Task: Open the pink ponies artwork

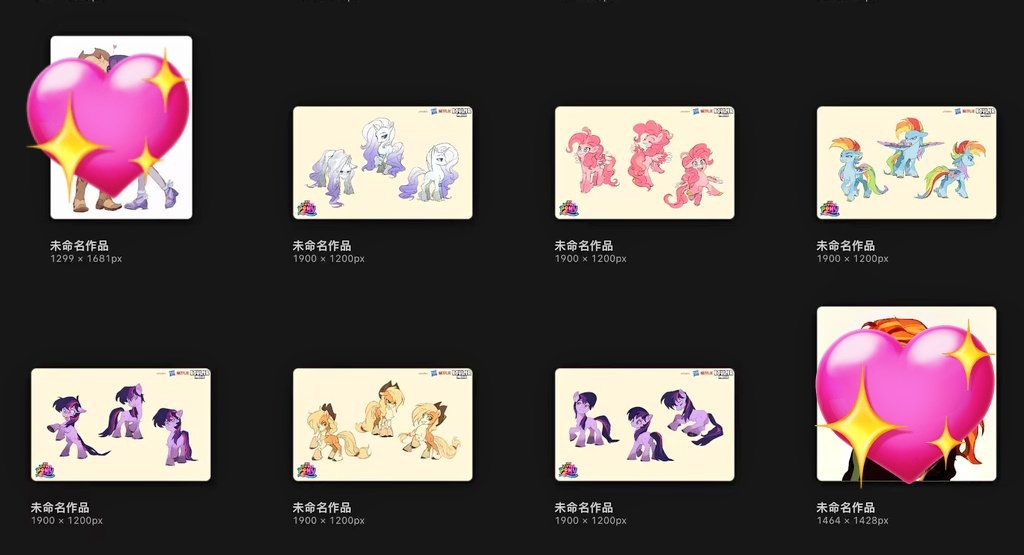Action: click(644, 163)
